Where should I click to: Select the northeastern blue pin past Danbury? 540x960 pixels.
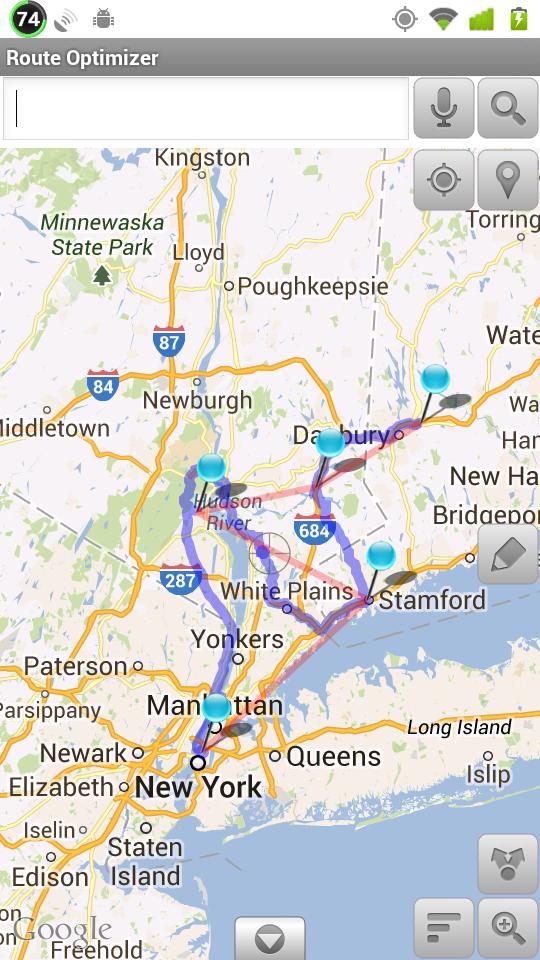tap(435, 378)
